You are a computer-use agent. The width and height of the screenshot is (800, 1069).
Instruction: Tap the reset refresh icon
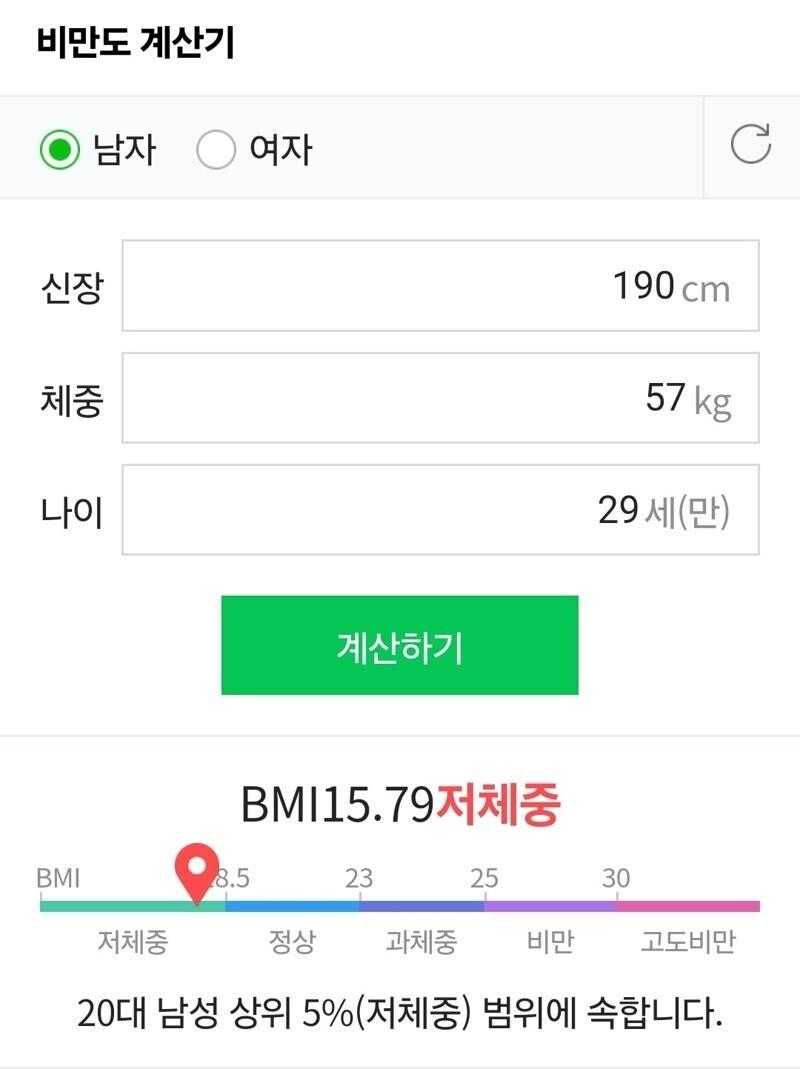pyautogui.click(x=751, y=144)
